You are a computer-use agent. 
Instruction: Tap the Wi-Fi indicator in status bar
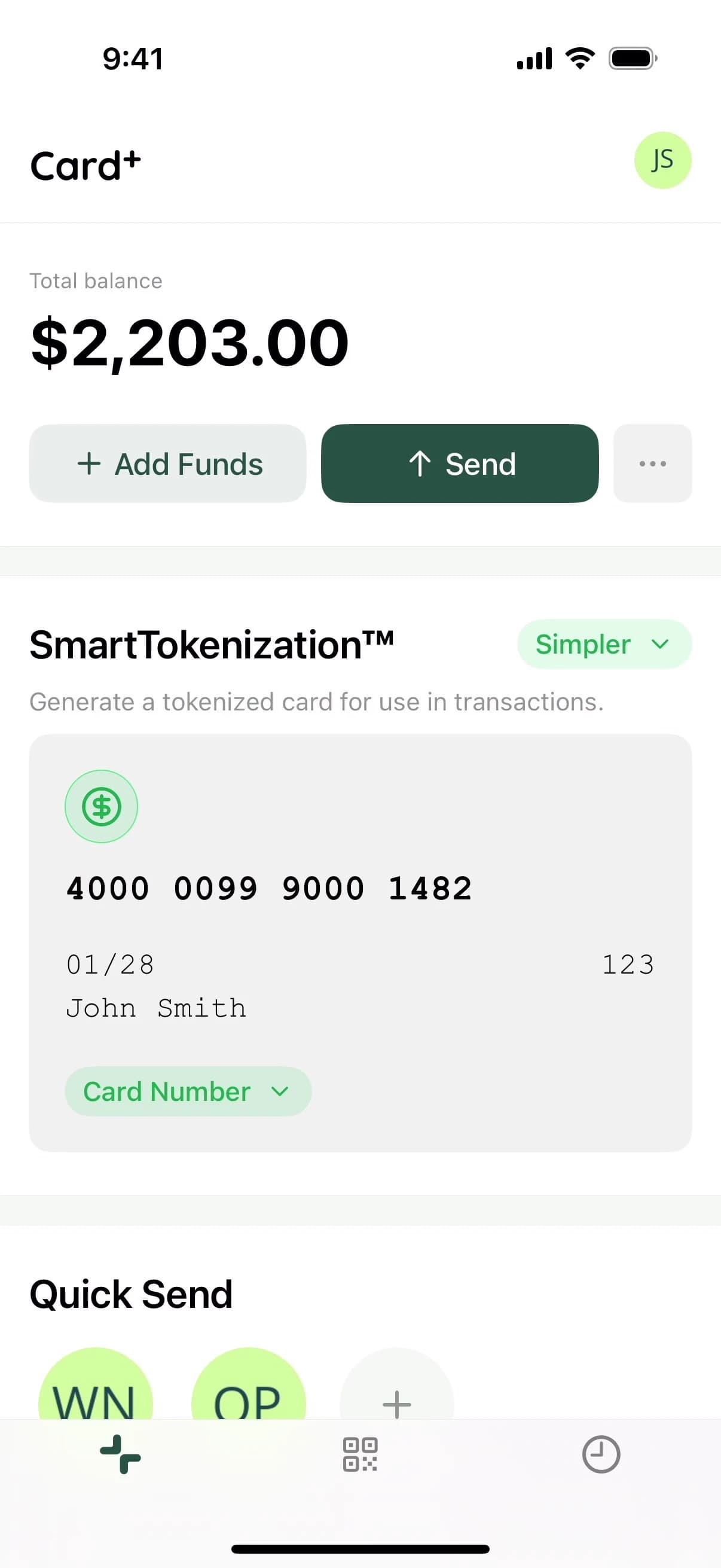point(579,57)
